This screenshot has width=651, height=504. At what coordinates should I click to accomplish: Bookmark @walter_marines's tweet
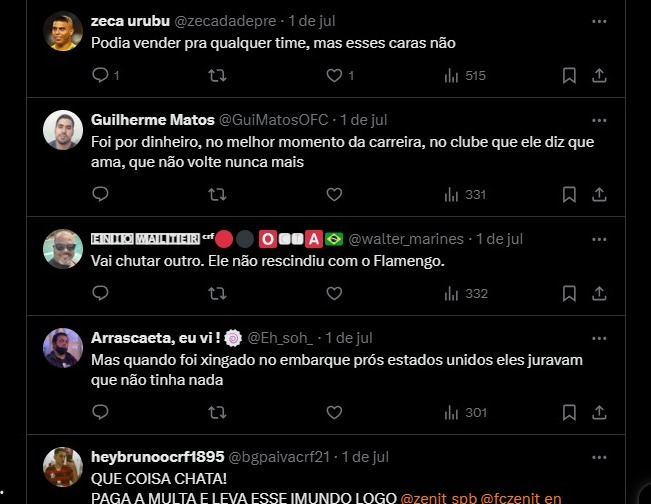coord(568,293)
